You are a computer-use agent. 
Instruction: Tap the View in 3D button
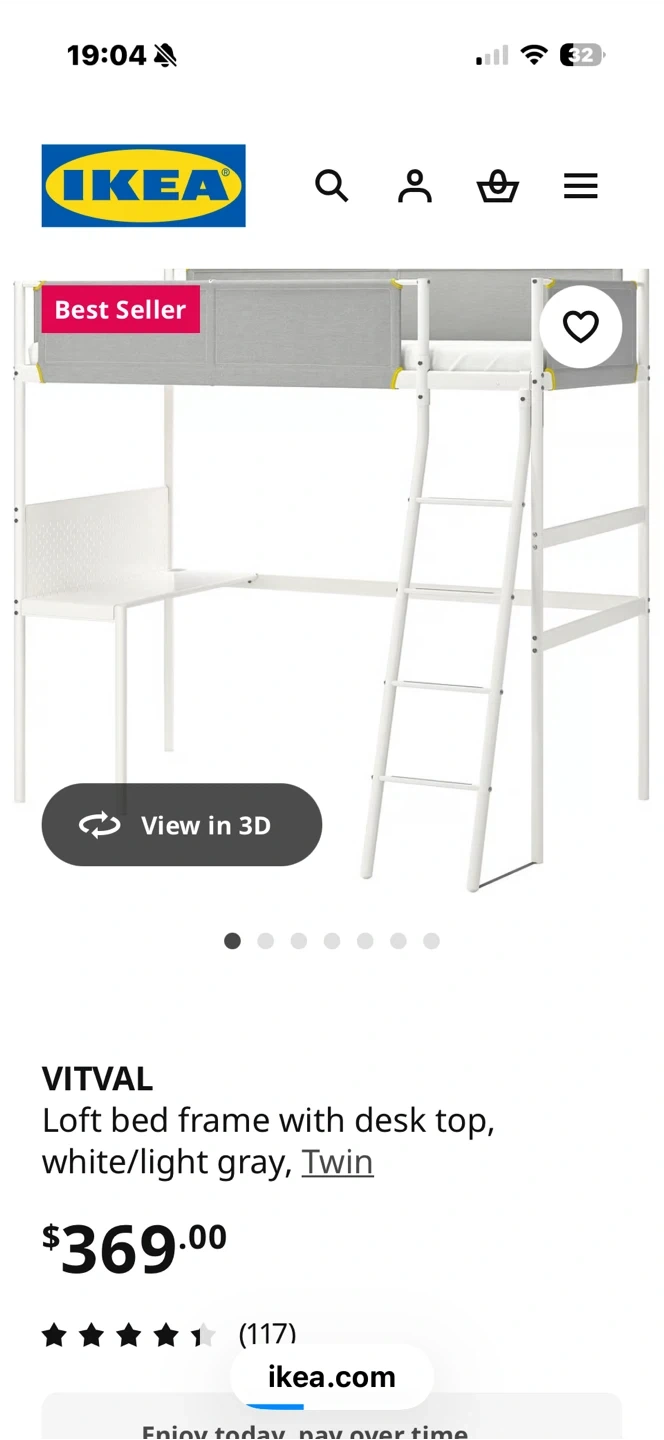pyautogui.click(x=181, y=825)
